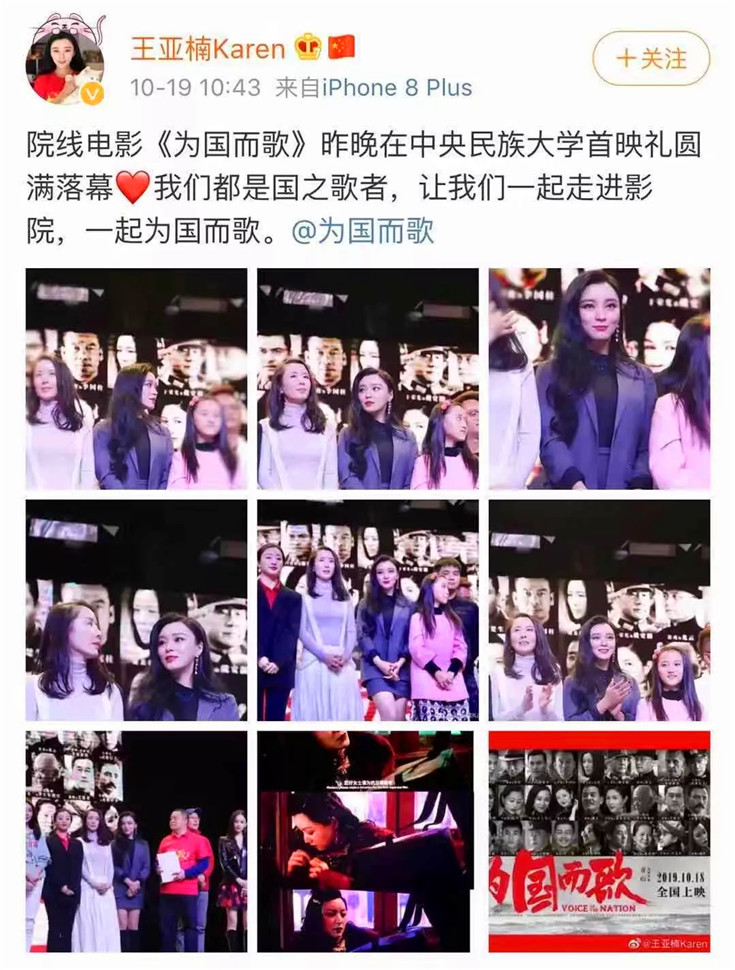Open the first photo in the grid
Viewport: 735px width, 970px height.
136,378
